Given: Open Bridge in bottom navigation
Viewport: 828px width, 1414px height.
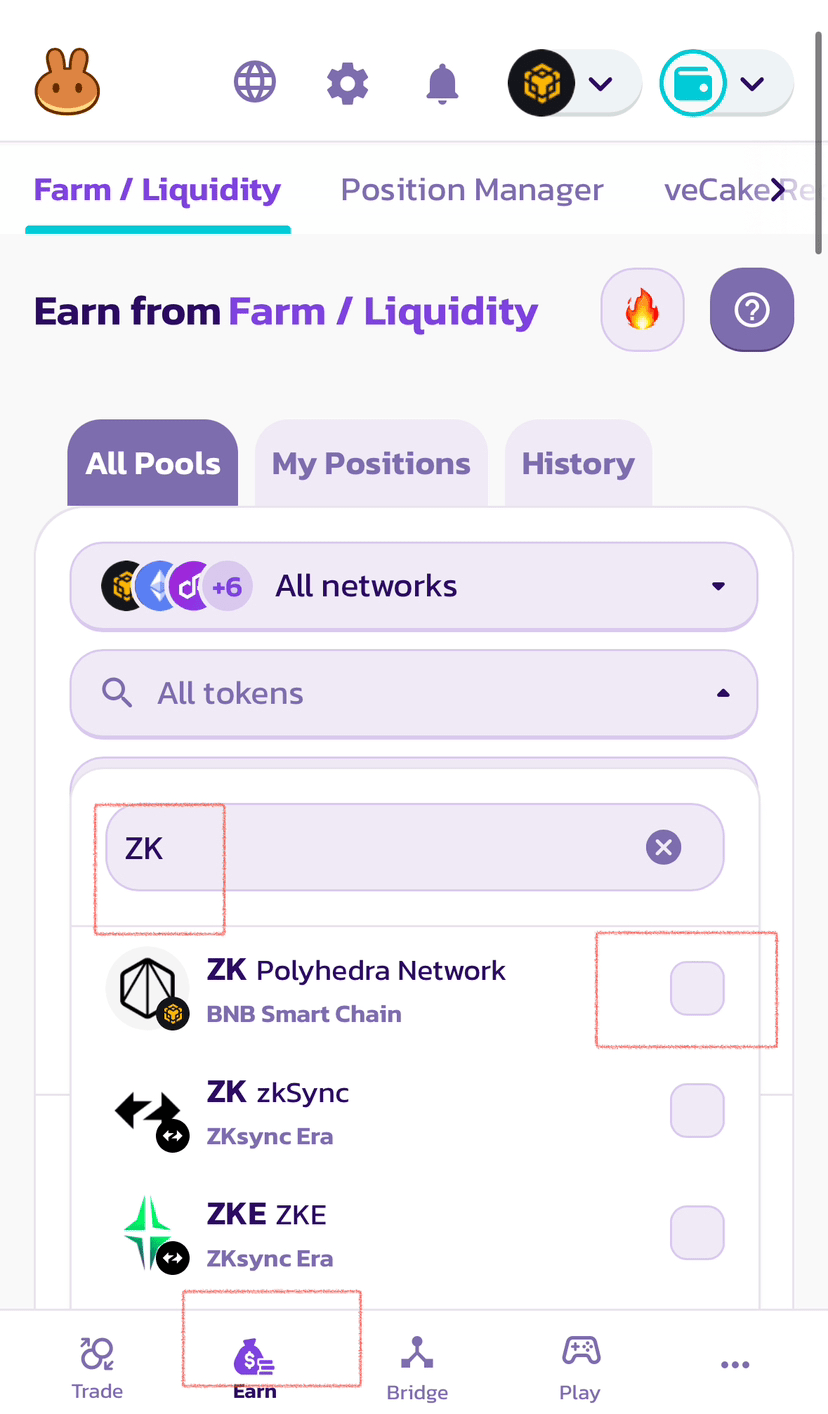Looking at the screenshot, I should (x=417, y=1367).
